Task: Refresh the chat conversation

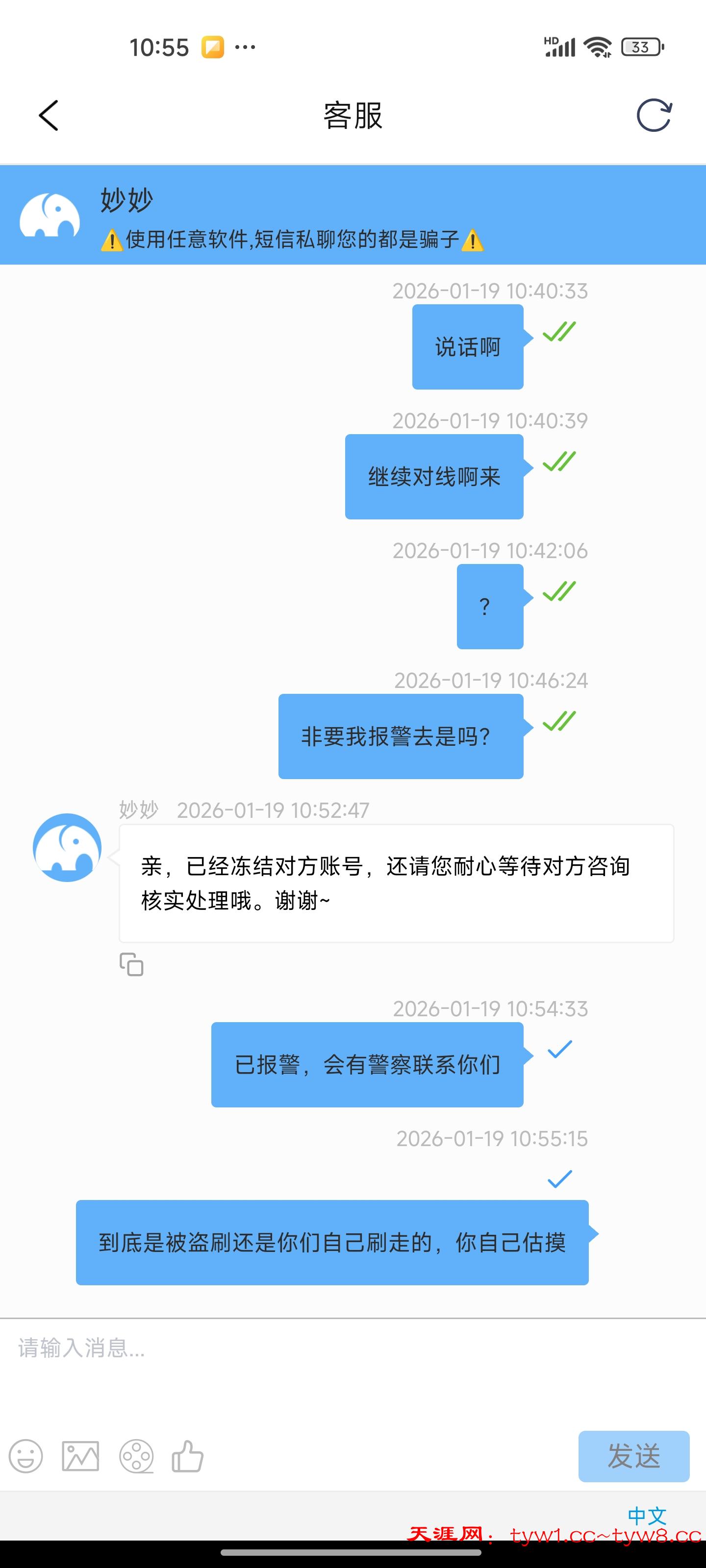Action: (656, 116)
